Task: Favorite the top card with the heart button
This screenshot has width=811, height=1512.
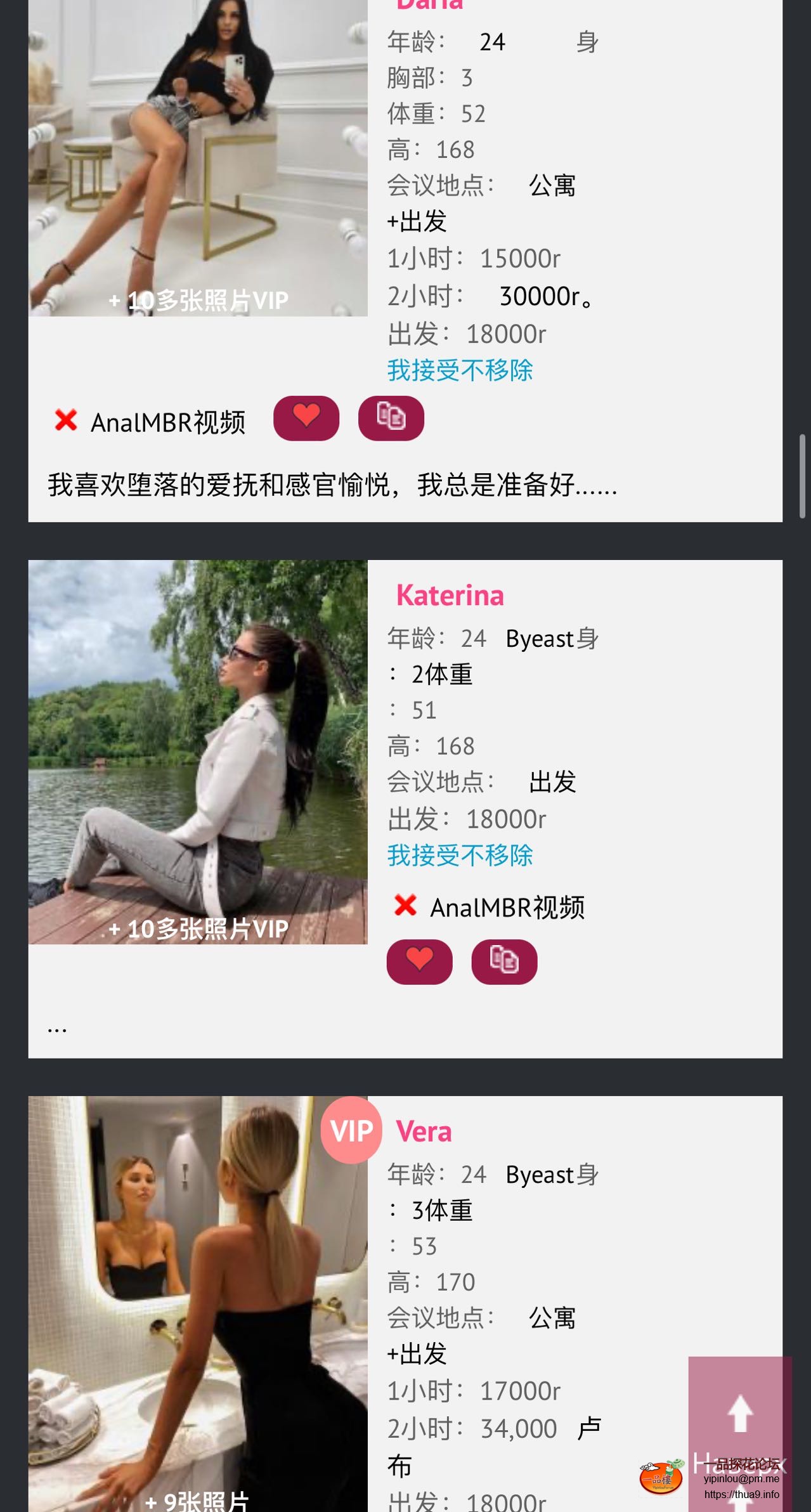Action: 306,417
